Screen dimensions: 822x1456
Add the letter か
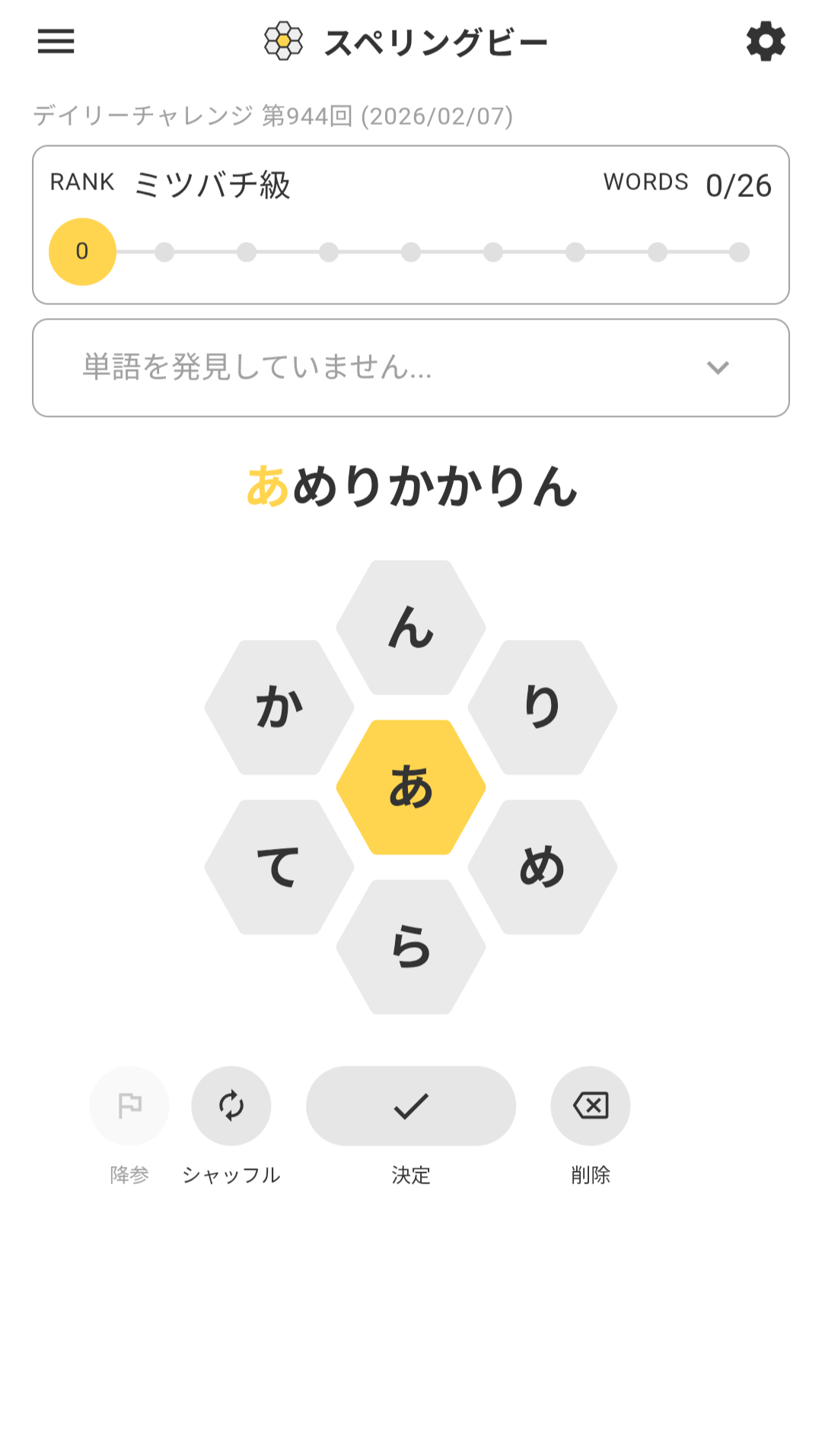[279, 707]
